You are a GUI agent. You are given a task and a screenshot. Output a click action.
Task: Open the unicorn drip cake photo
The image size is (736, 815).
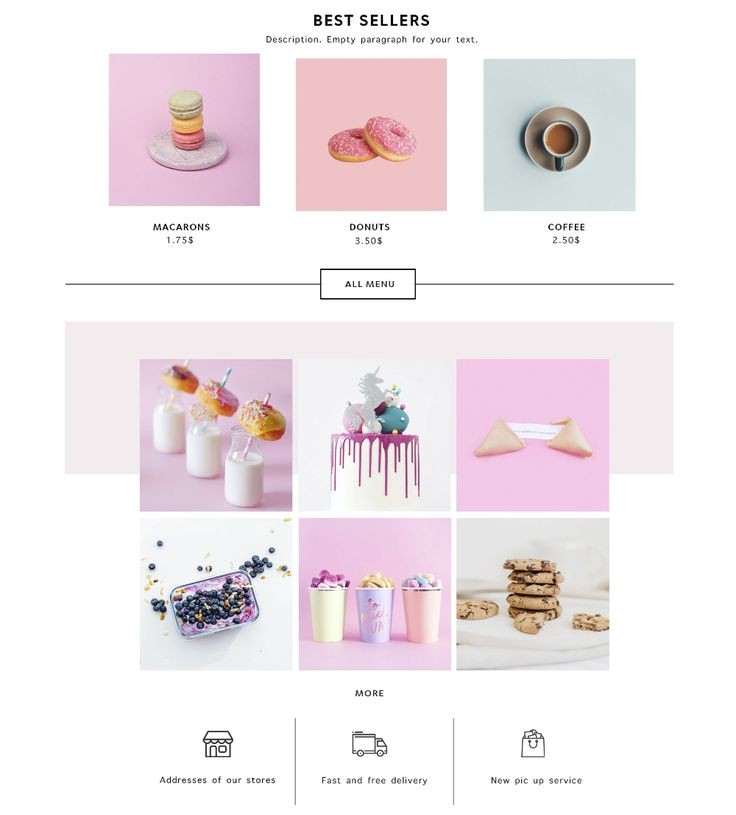point(375,435)
